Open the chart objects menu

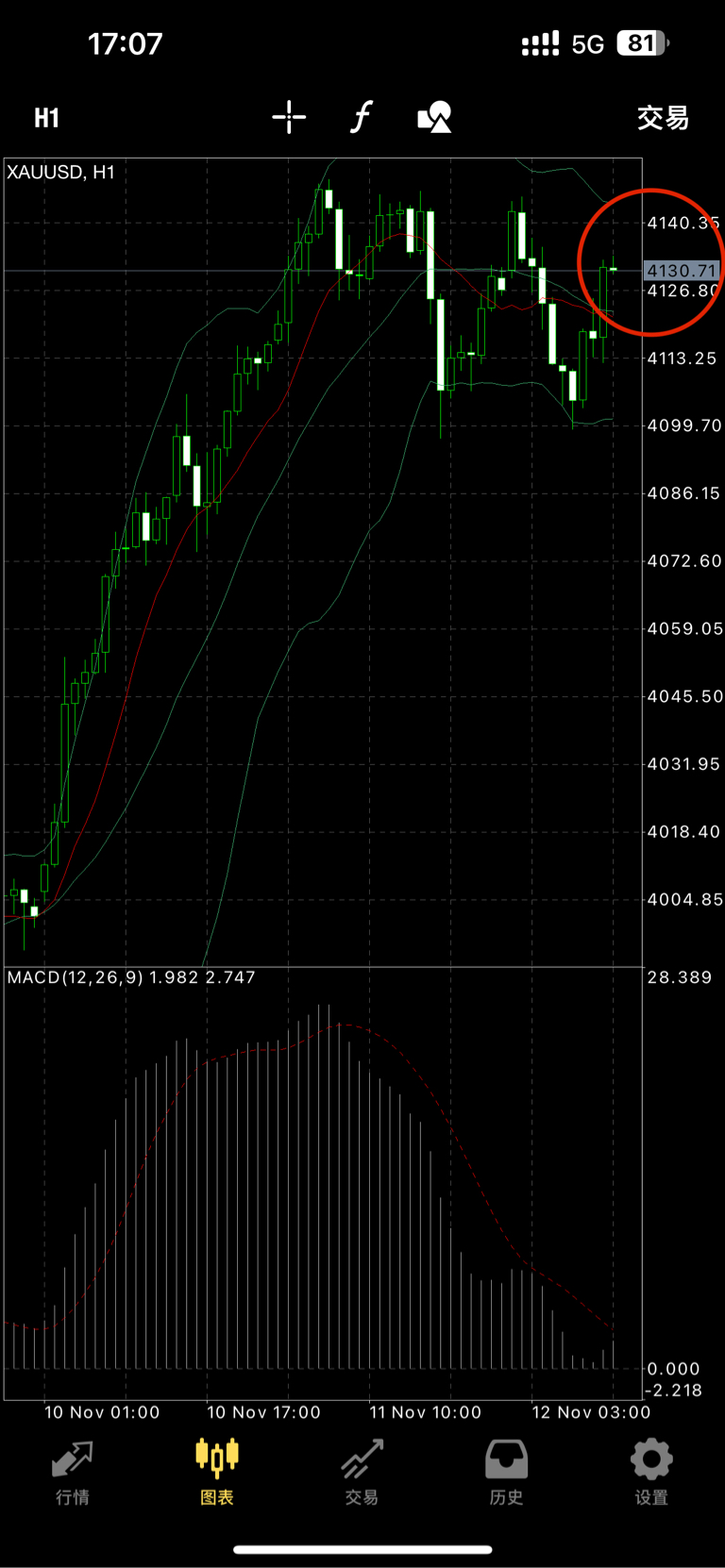(434, 118)
